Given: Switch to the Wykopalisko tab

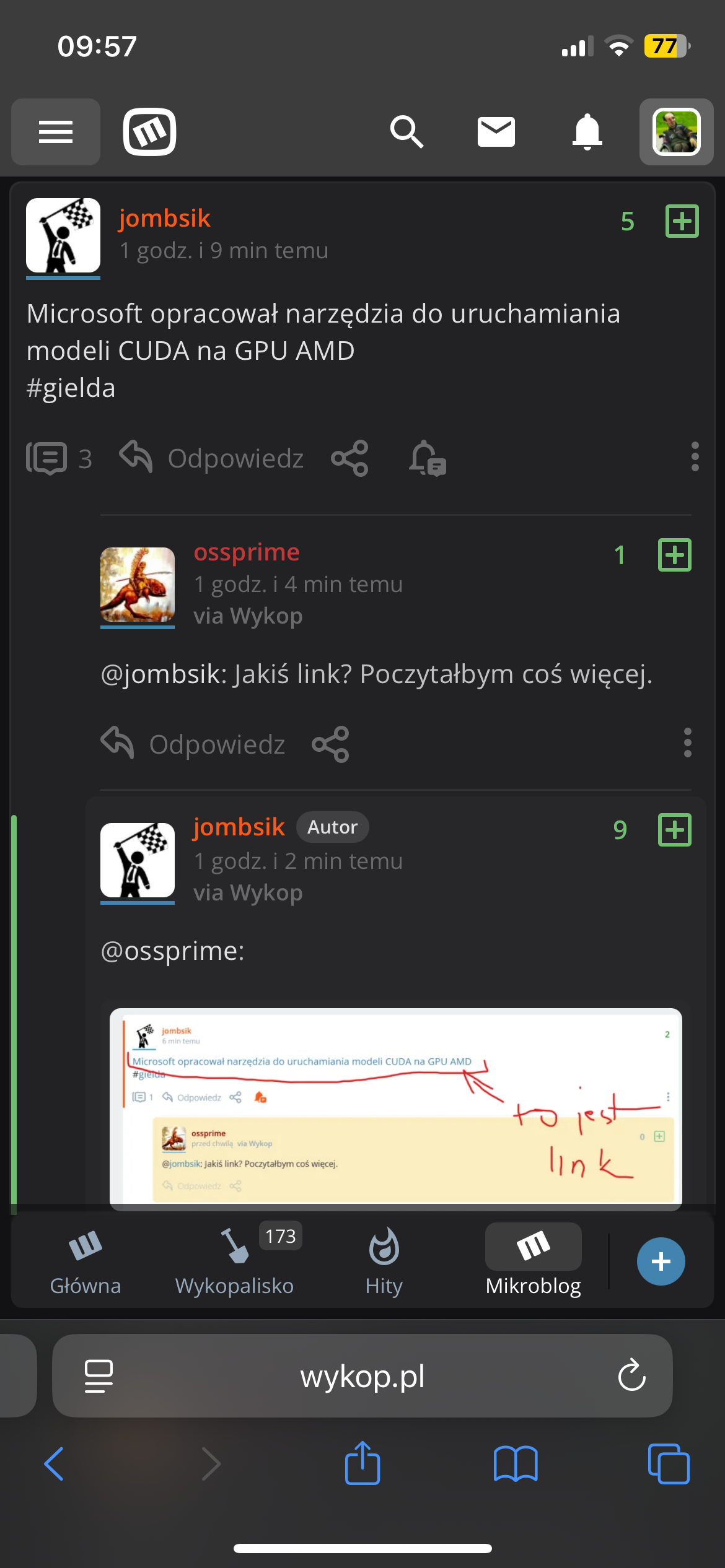Looking at the screenshot, I should 234,1261.
